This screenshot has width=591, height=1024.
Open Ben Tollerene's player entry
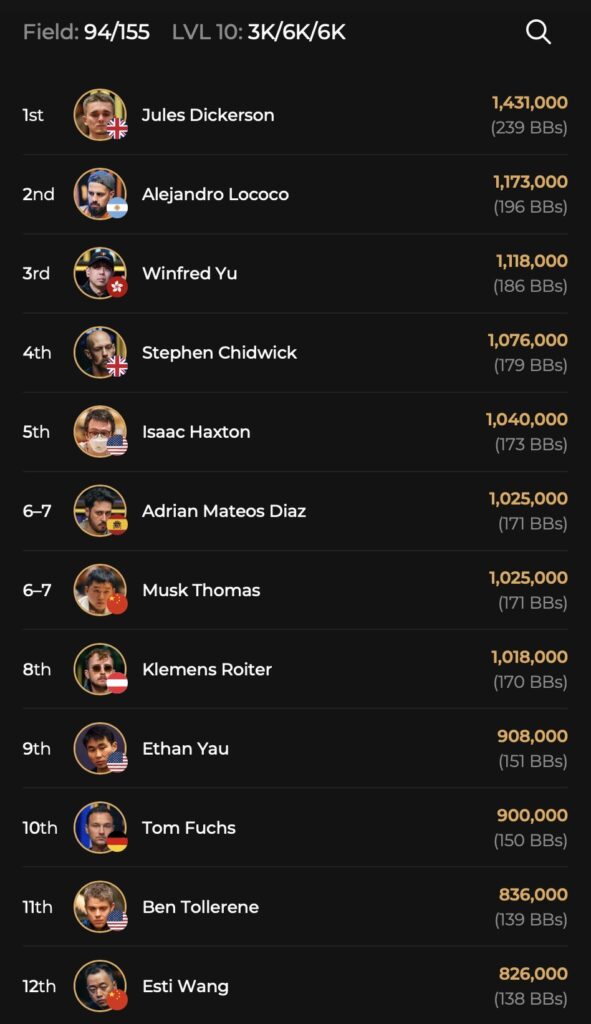point(295,906)
